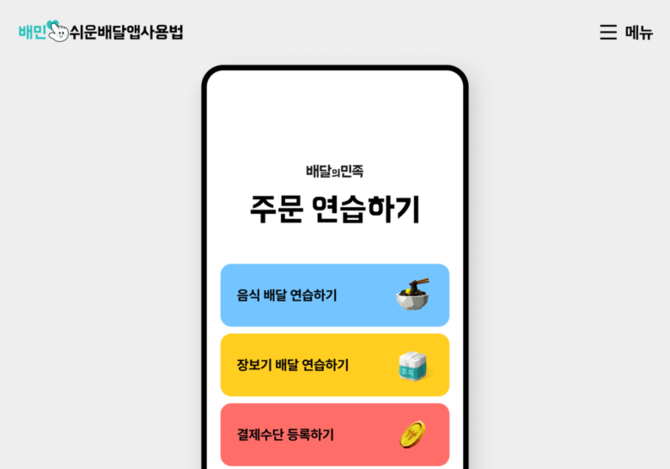This screenshot has width=670, height=469.
Task: Open 결제수단 등록하기
Action: tap(334, 434)
